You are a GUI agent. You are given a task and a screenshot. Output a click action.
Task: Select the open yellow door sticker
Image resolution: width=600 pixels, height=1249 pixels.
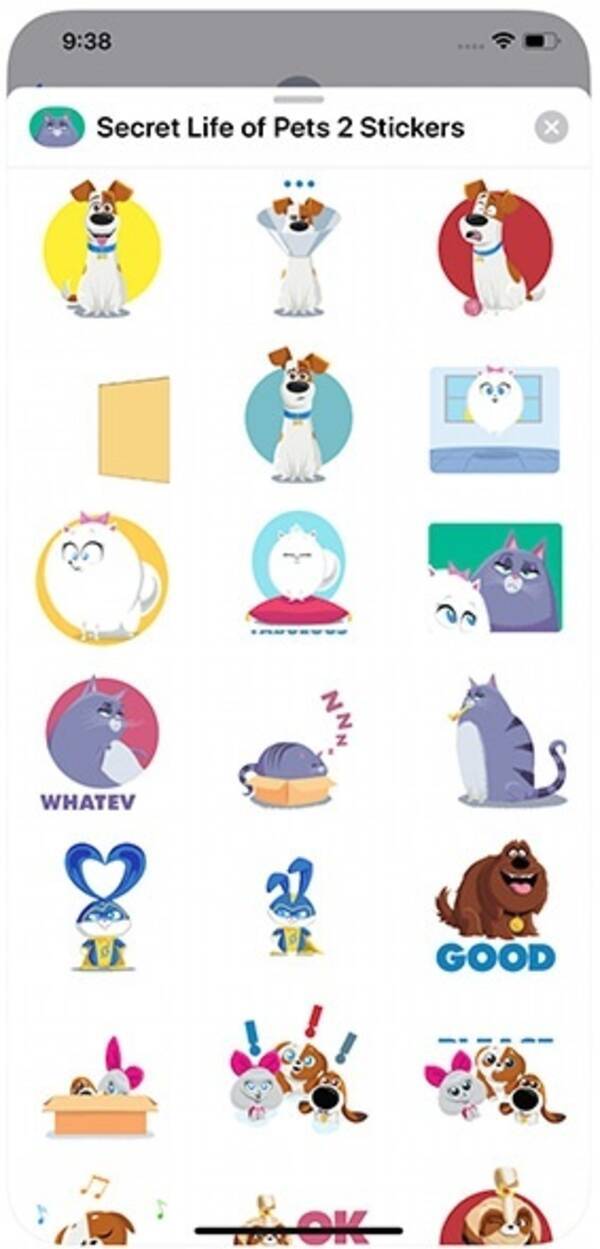tap(133, 429)
